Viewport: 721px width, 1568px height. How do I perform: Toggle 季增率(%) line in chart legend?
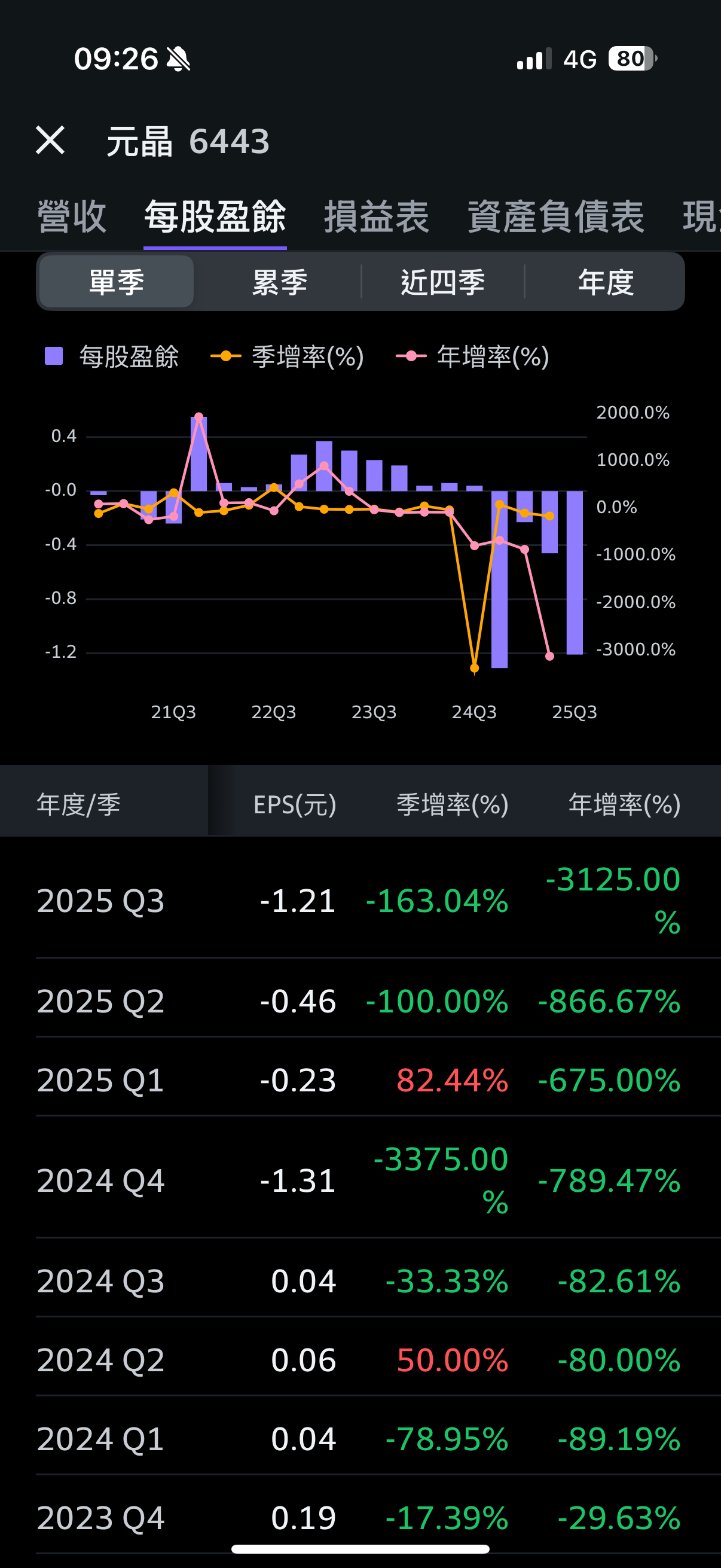click(x=288, y=356)
